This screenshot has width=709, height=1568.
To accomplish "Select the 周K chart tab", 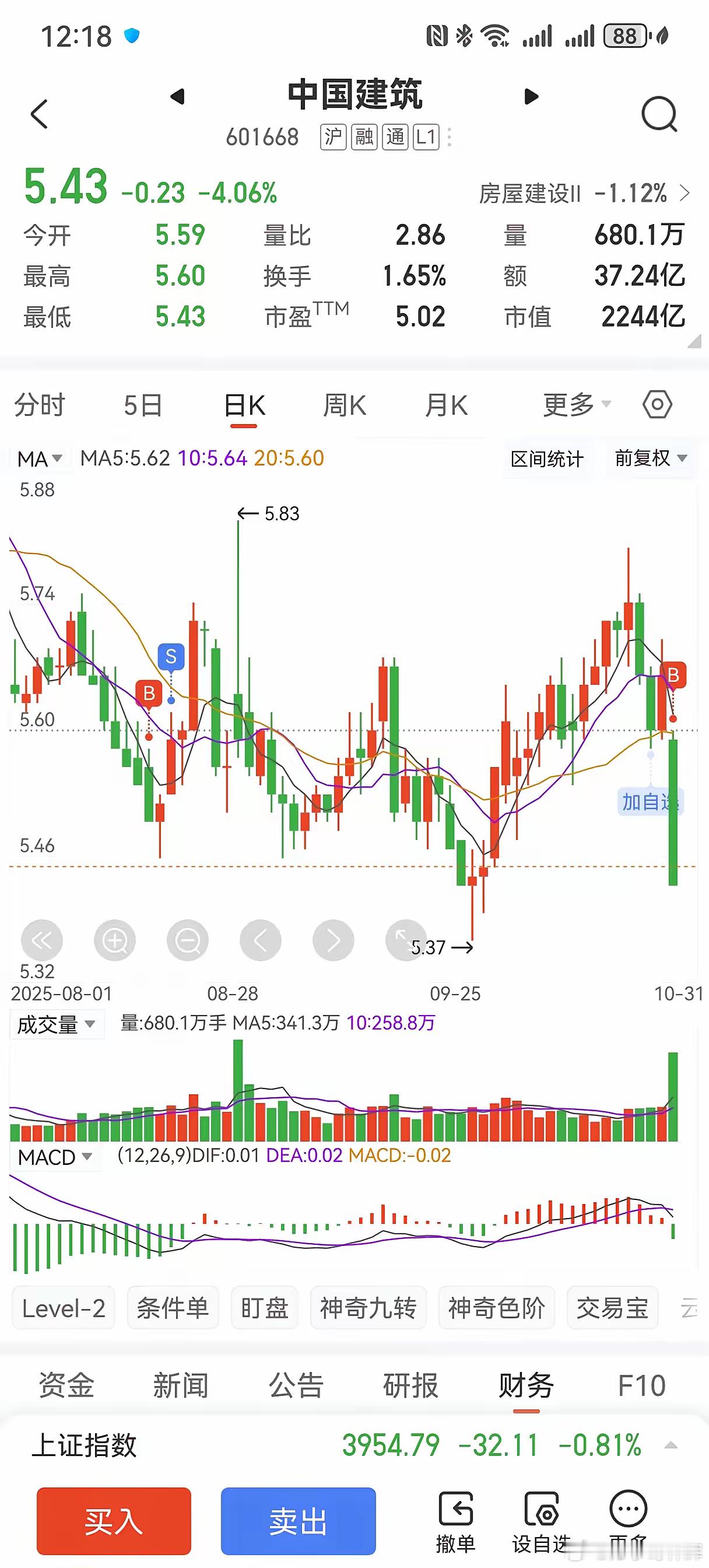I will (x=345, y=405).
